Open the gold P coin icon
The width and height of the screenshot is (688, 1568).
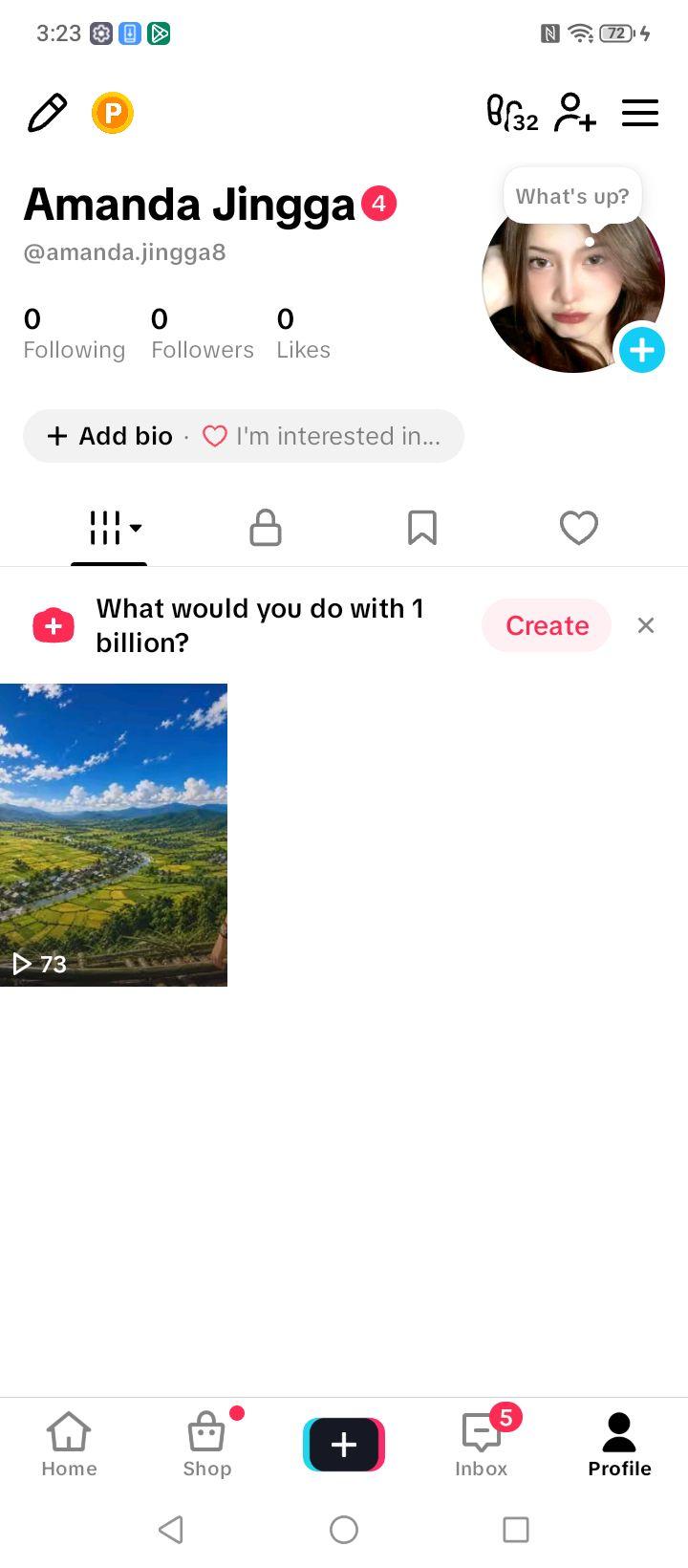coord(113,113)
